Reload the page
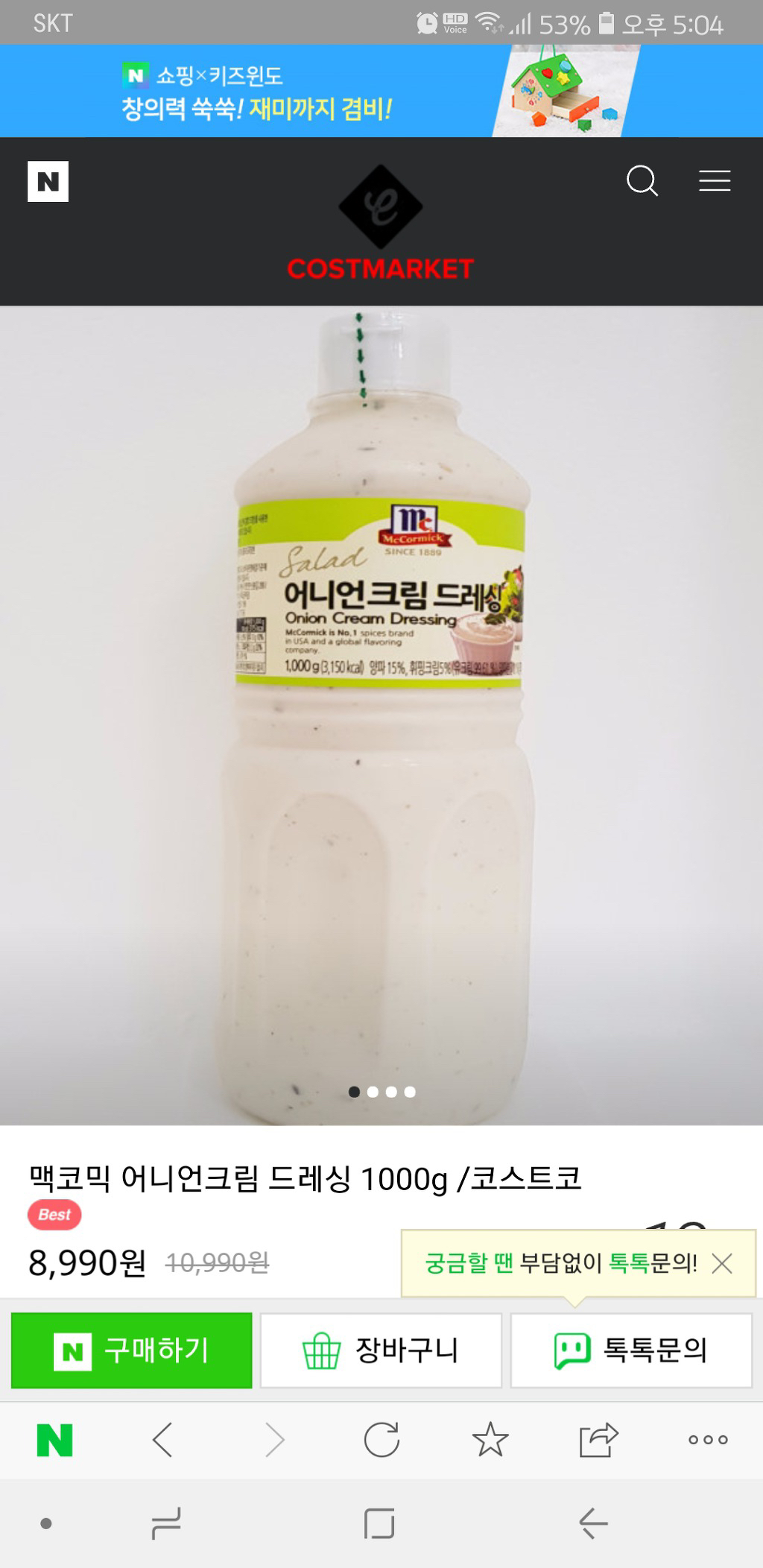Image resolution: width=763 pixels, height=1568 pixels. pos(381,1440)
